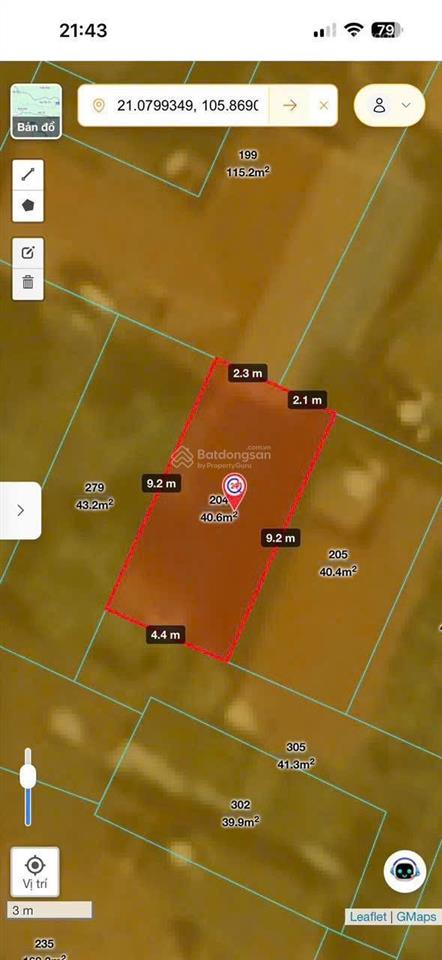Select the line measuring tool

click(x=28, y=175)
